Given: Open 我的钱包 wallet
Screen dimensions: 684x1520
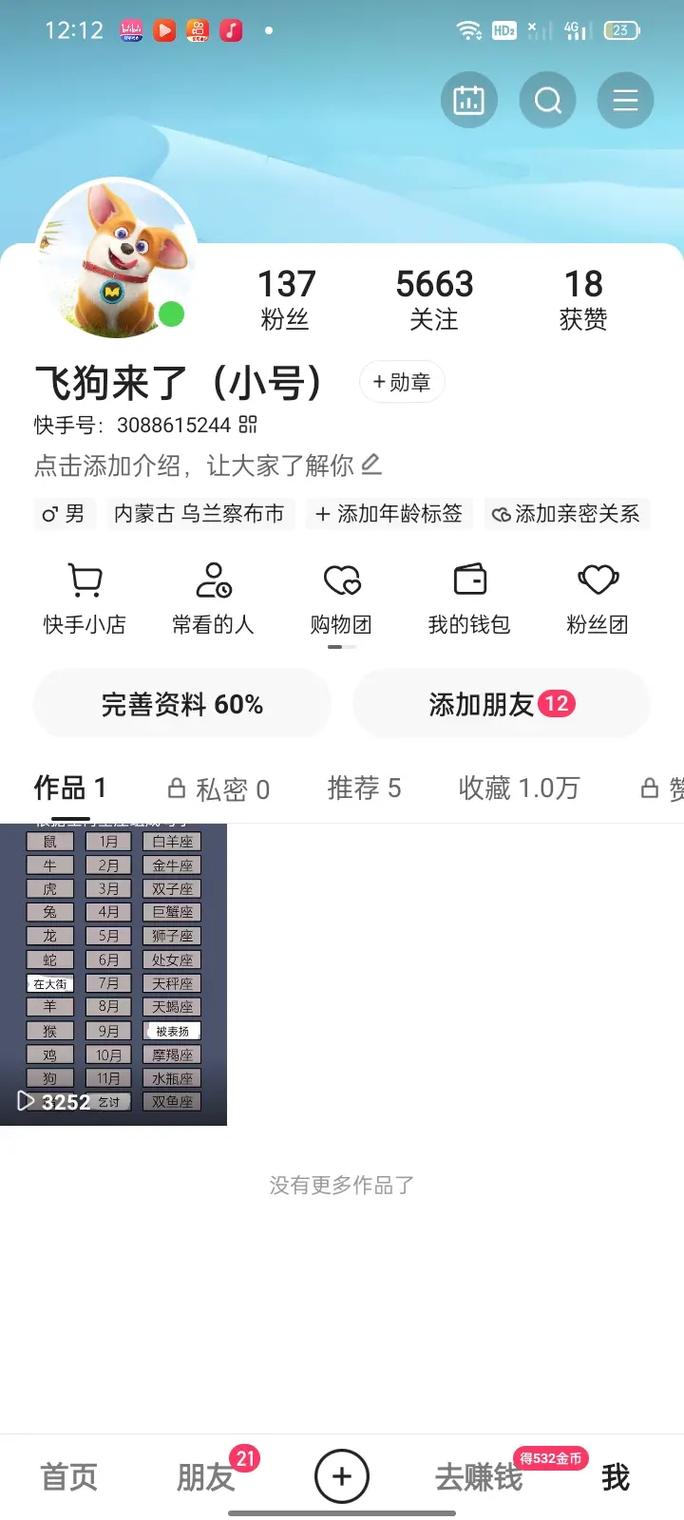Looking at the screenshot, I should [x=469, y=599].
